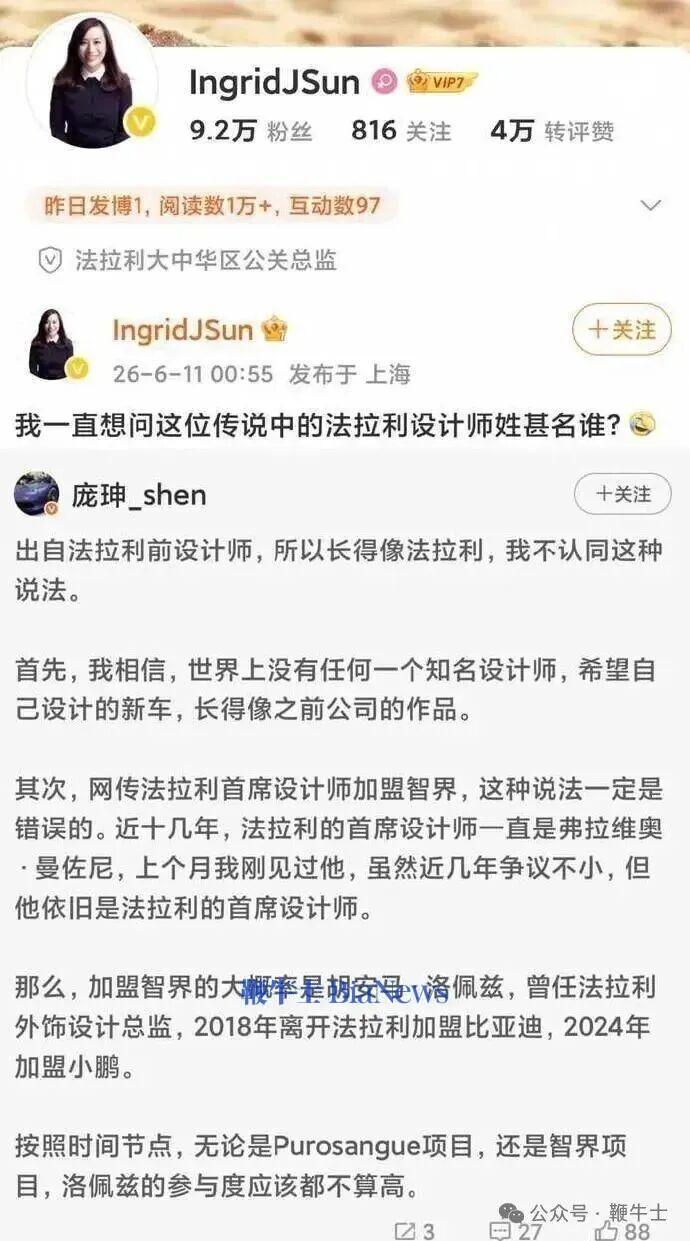View the 9.2万 粉丝 followers list

tap(251, 131)
